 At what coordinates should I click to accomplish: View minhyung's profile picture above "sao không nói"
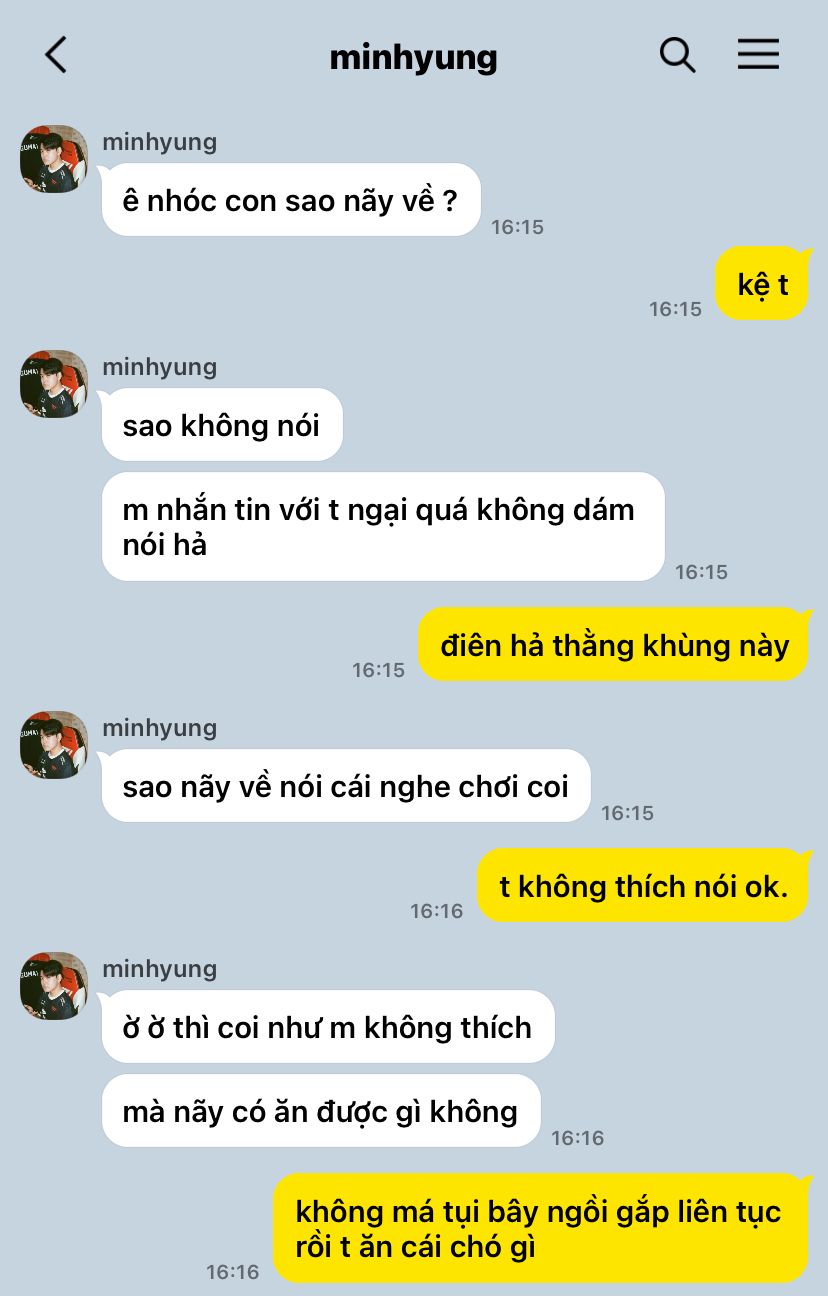[x=54, y=384]
